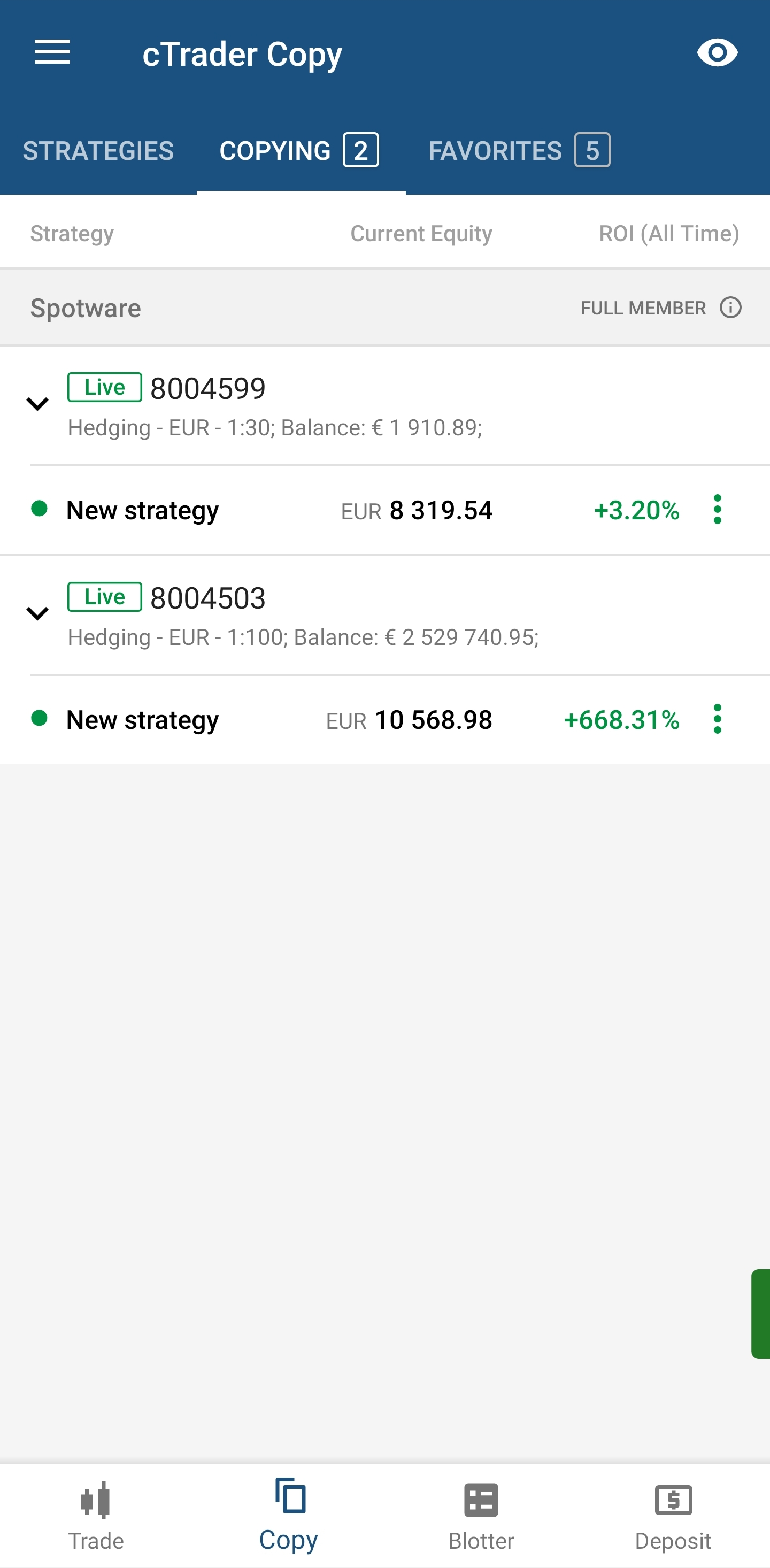
Task: Open the hamburger navigation menu
Action: click(x=52, y=52)
